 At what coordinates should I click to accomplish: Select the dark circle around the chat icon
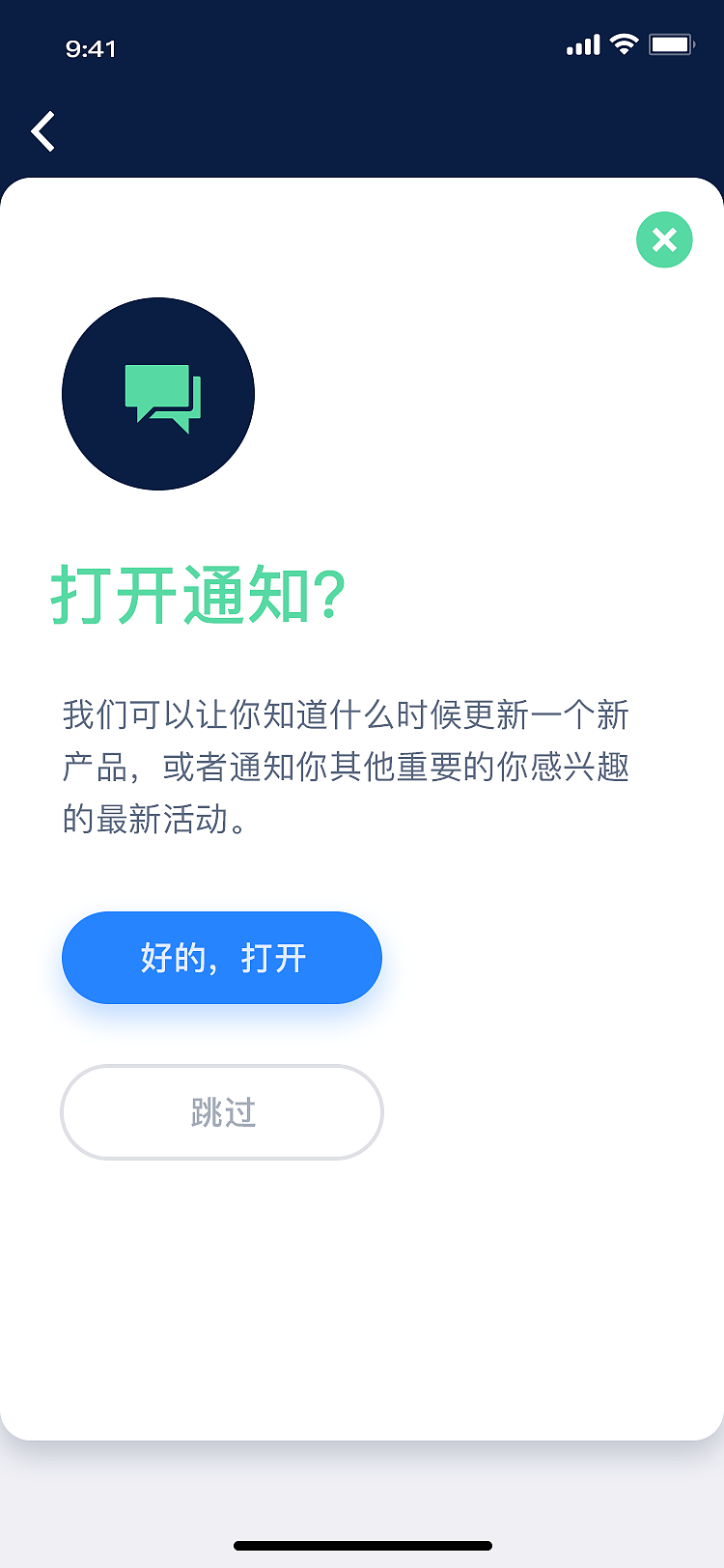157,394
